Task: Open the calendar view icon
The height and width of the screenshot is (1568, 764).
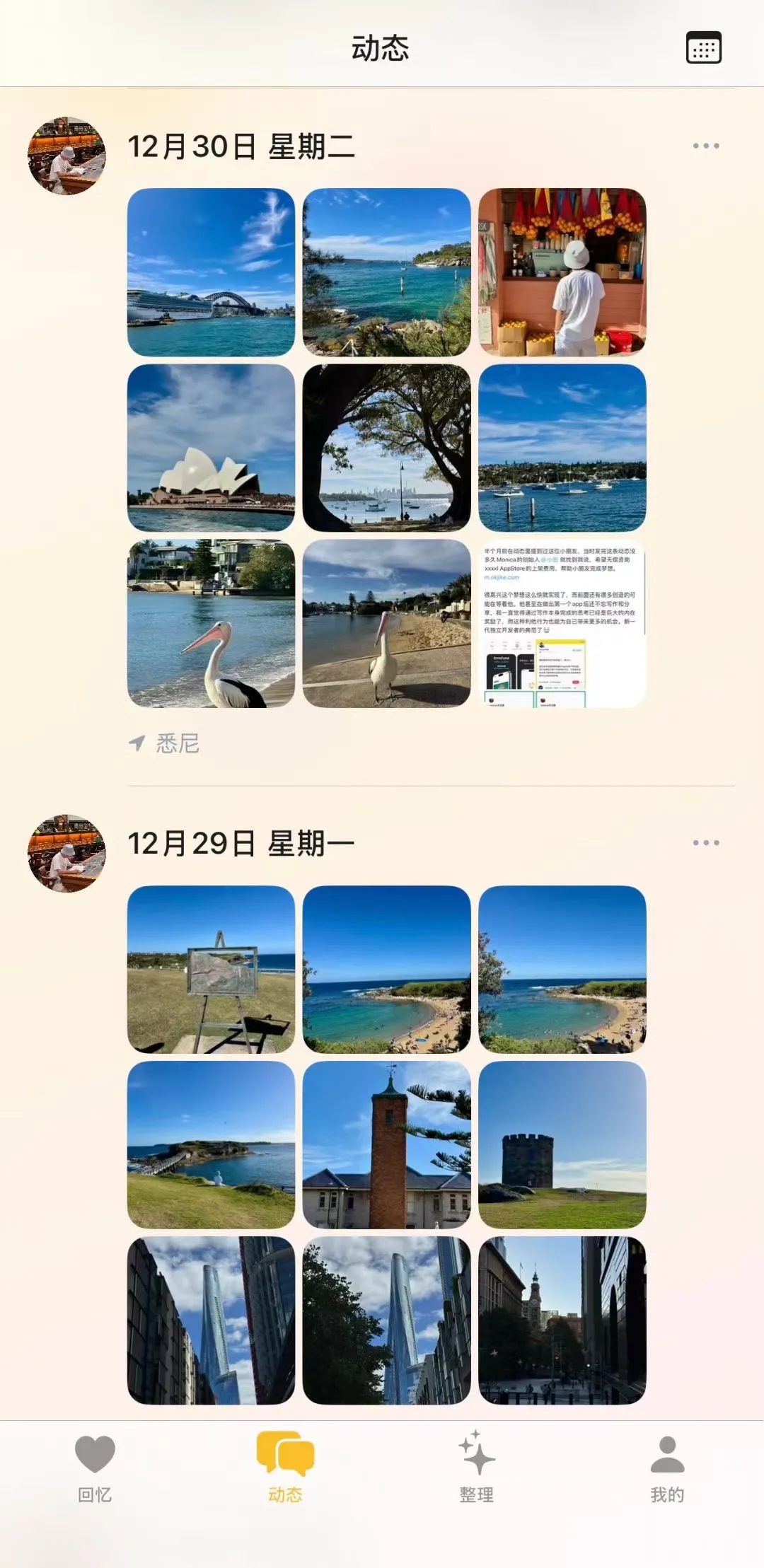Action: 703,47
